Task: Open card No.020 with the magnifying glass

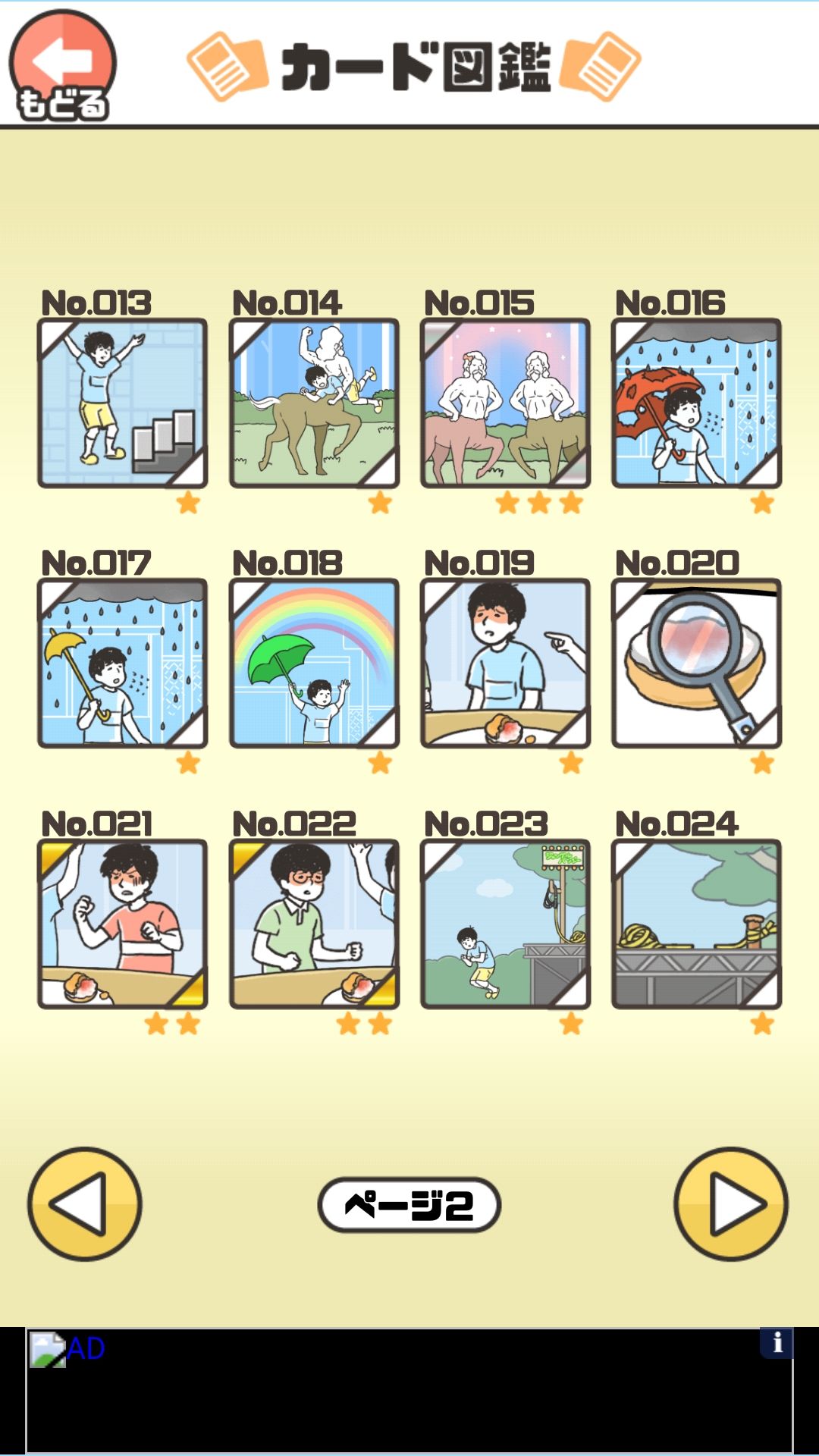Action: [696, 663]
